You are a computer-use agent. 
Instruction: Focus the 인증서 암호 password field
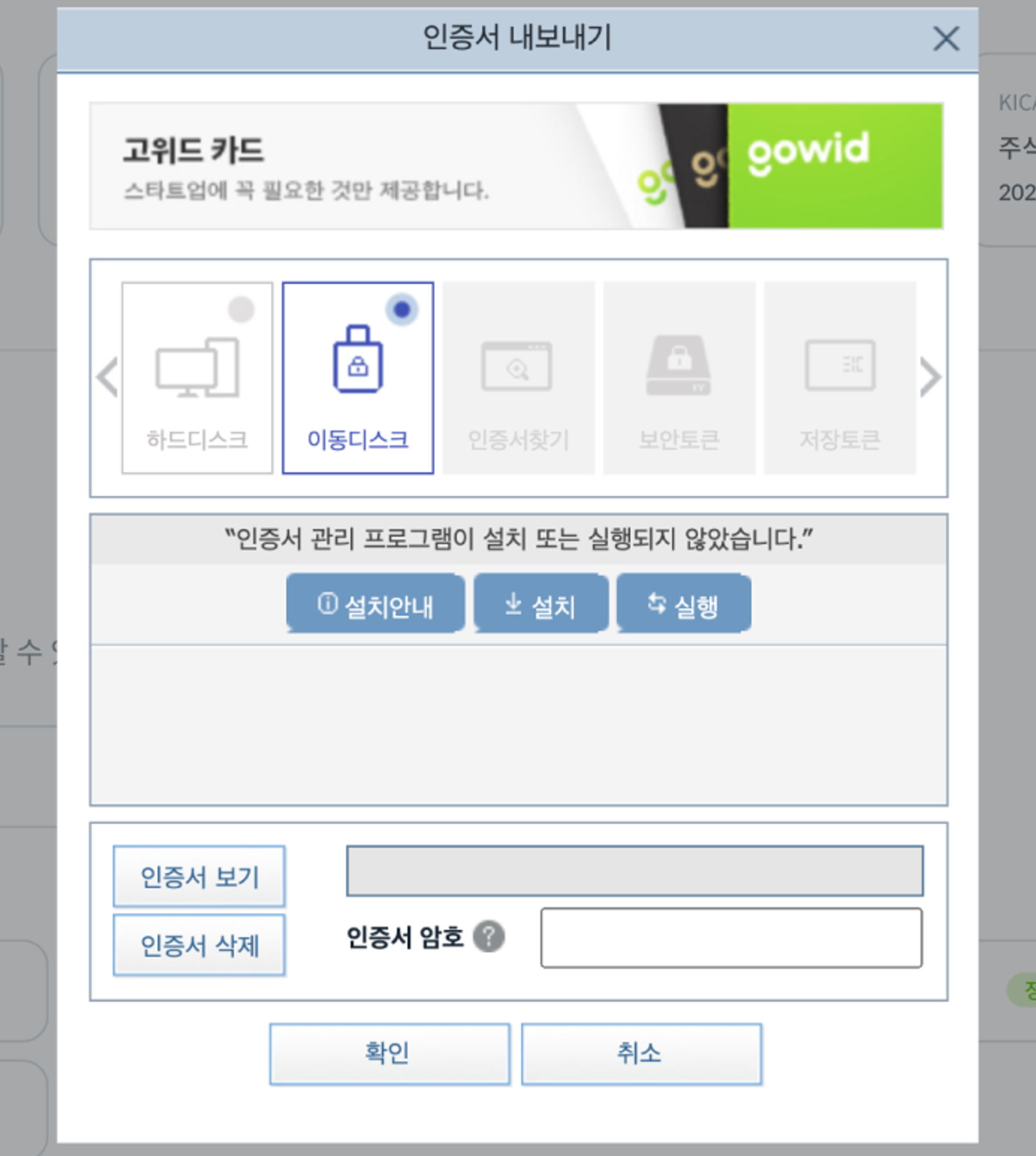[731, 938]
